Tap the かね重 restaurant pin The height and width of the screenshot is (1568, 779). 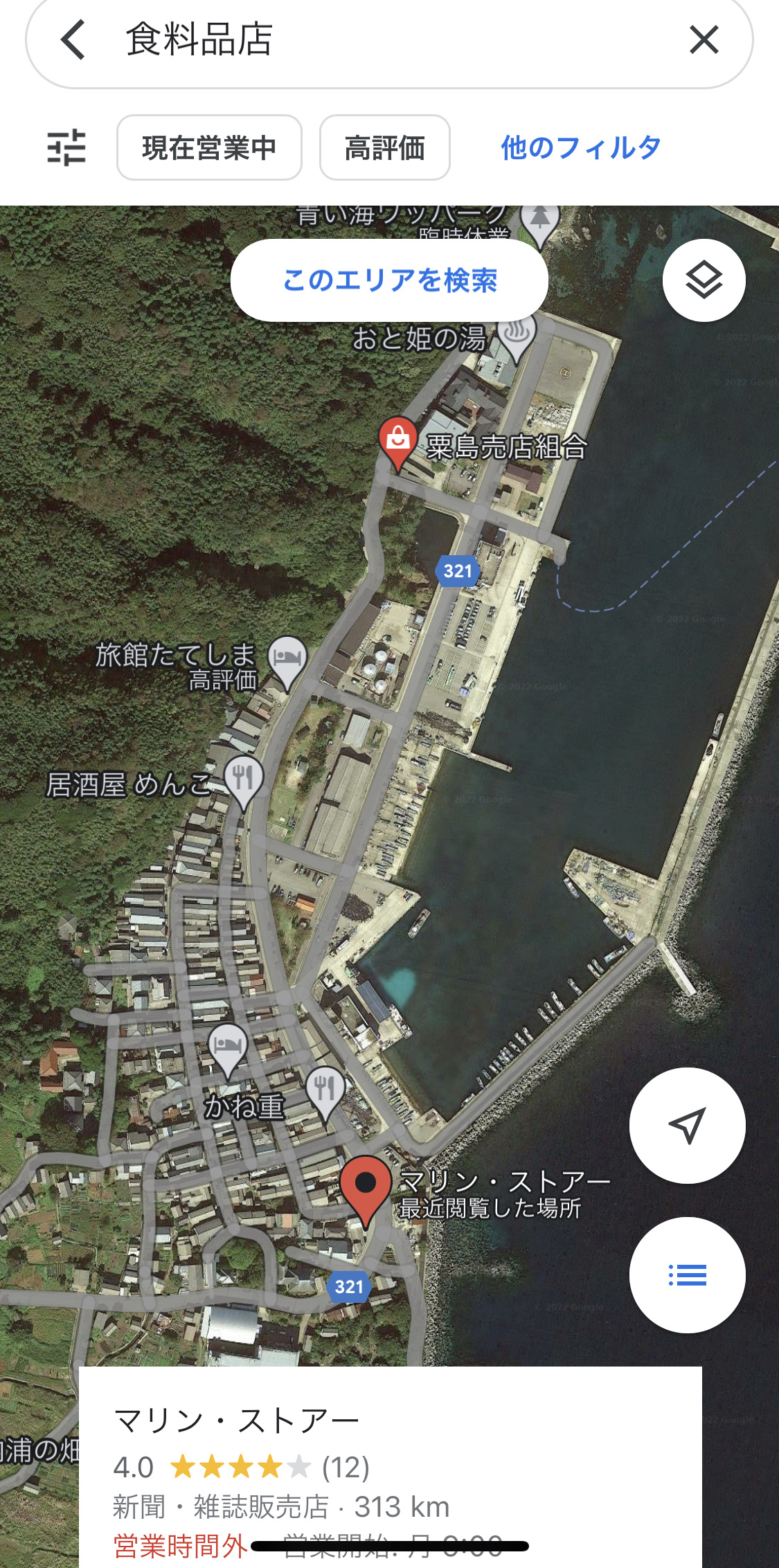(325, 1092)
